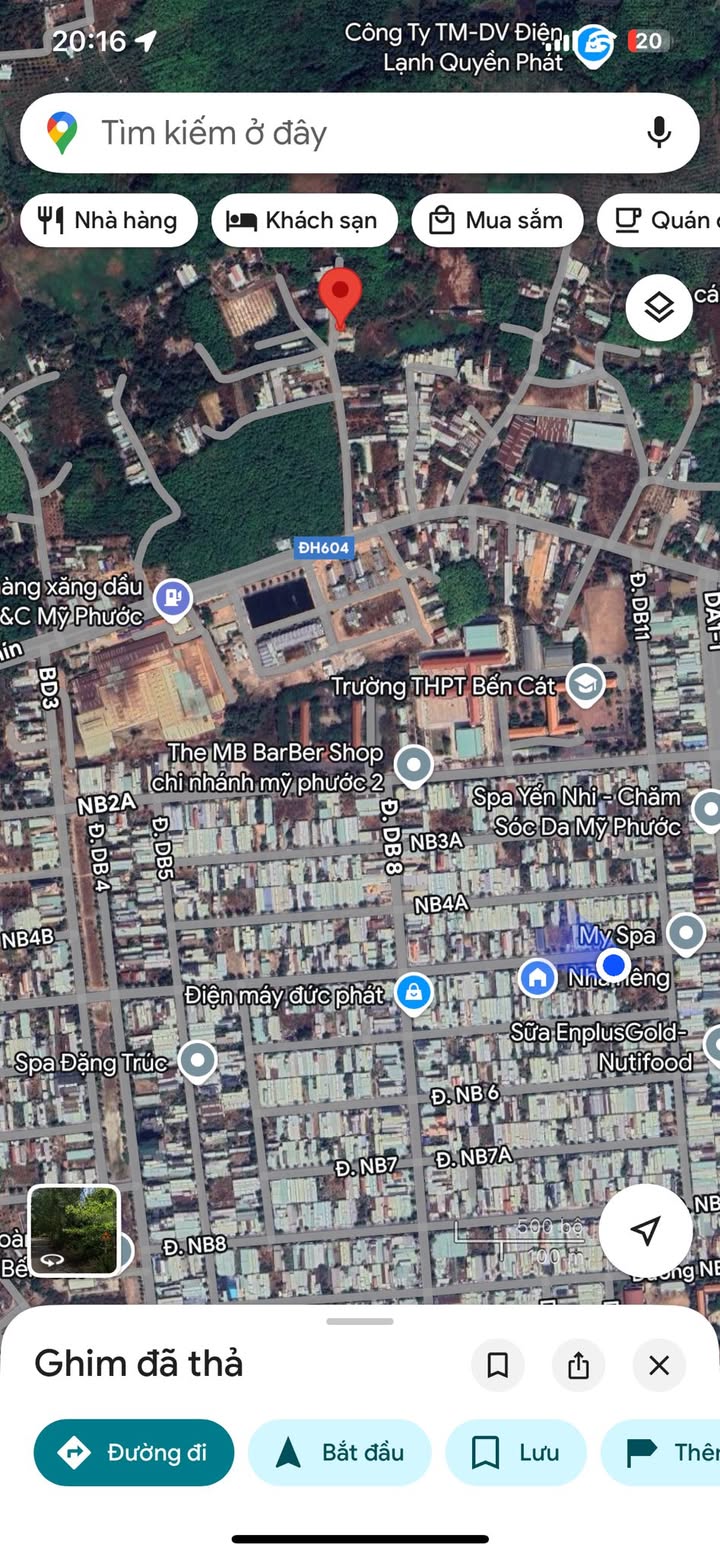Viewport: 720px width, 1557px height.
Task: Bookmark the dropped pin
Action: (x=498, y=1365)
